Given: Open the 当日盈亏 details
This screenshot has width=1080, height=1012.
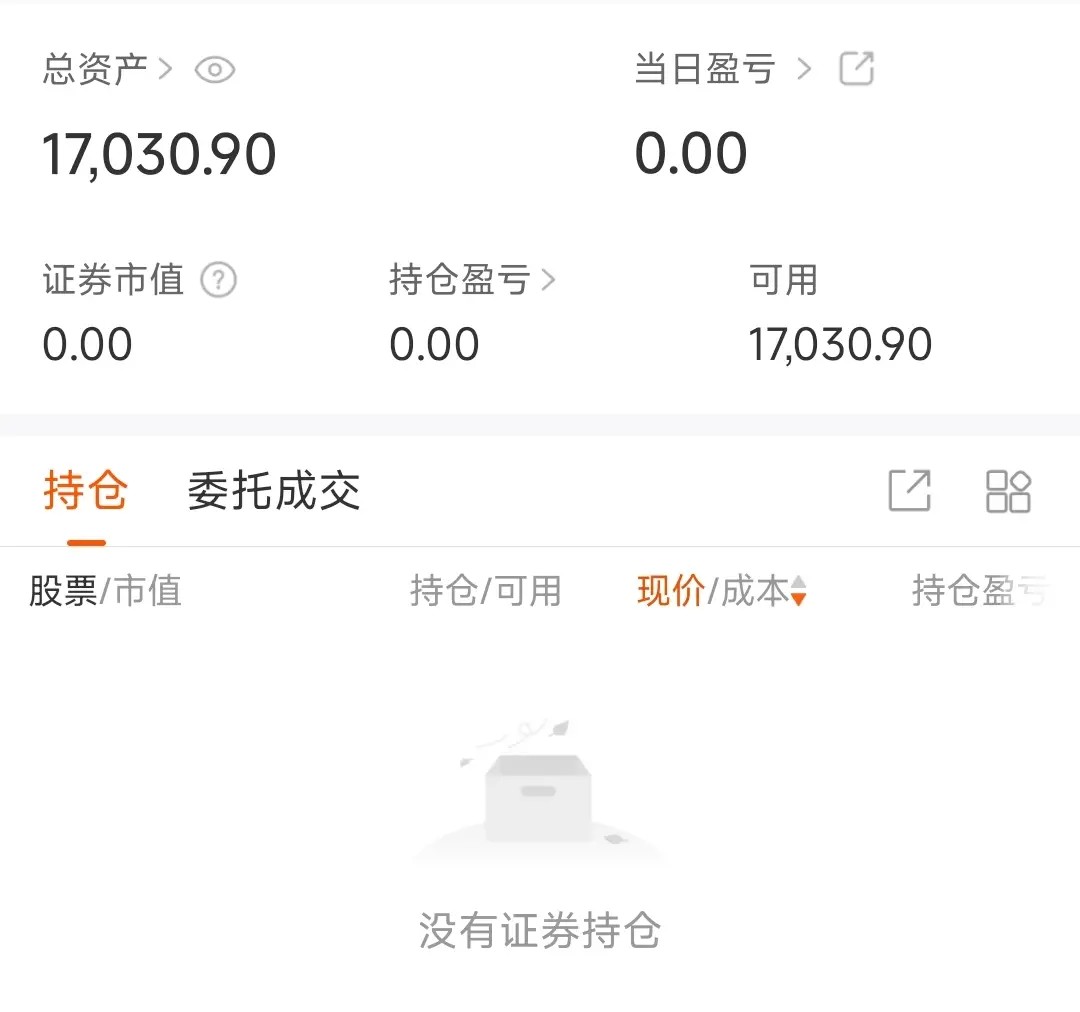Looking at the screenshot, I should click(722, 69).
